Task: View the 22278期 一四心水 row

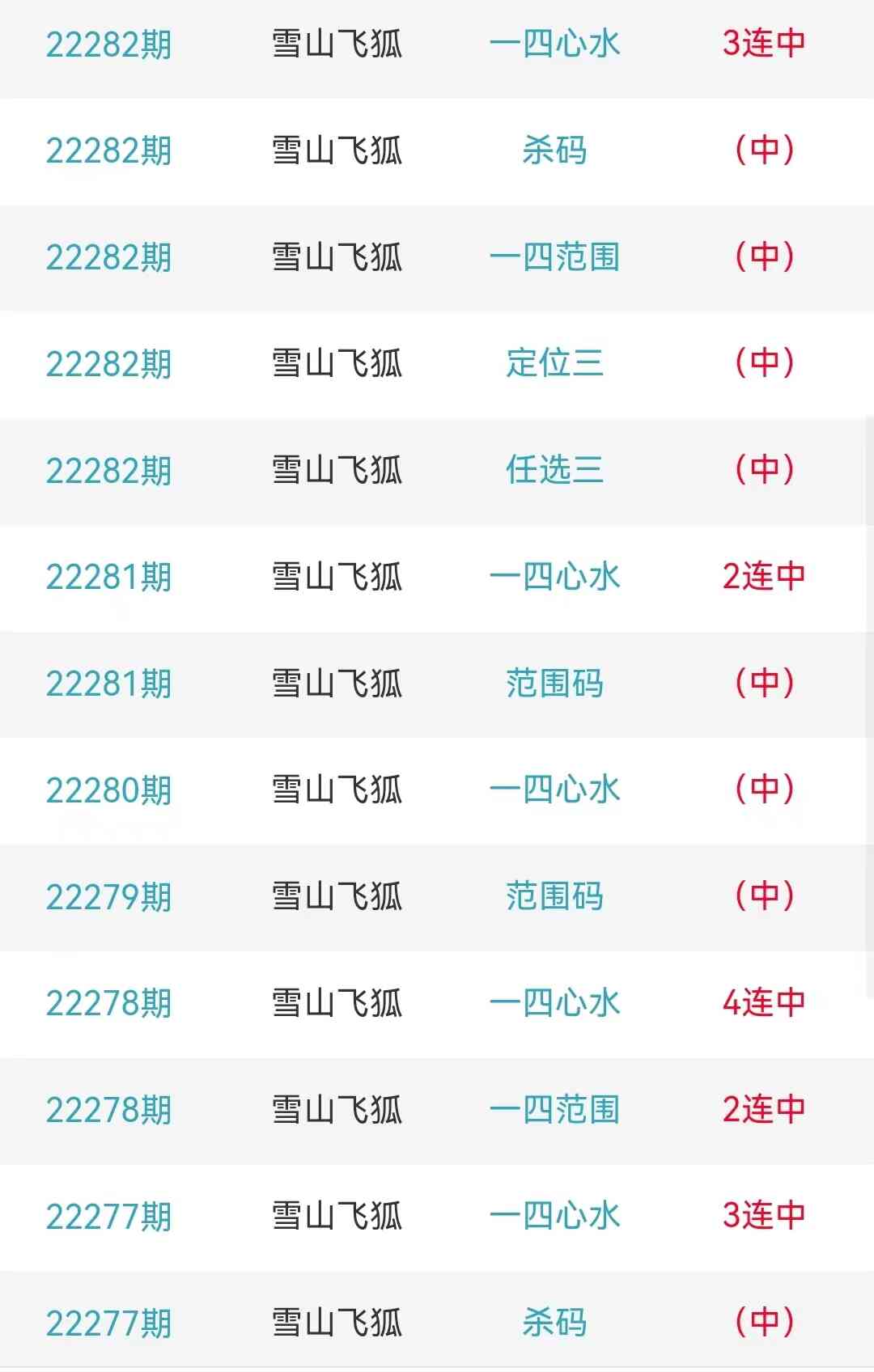Action: [554, 1004]
